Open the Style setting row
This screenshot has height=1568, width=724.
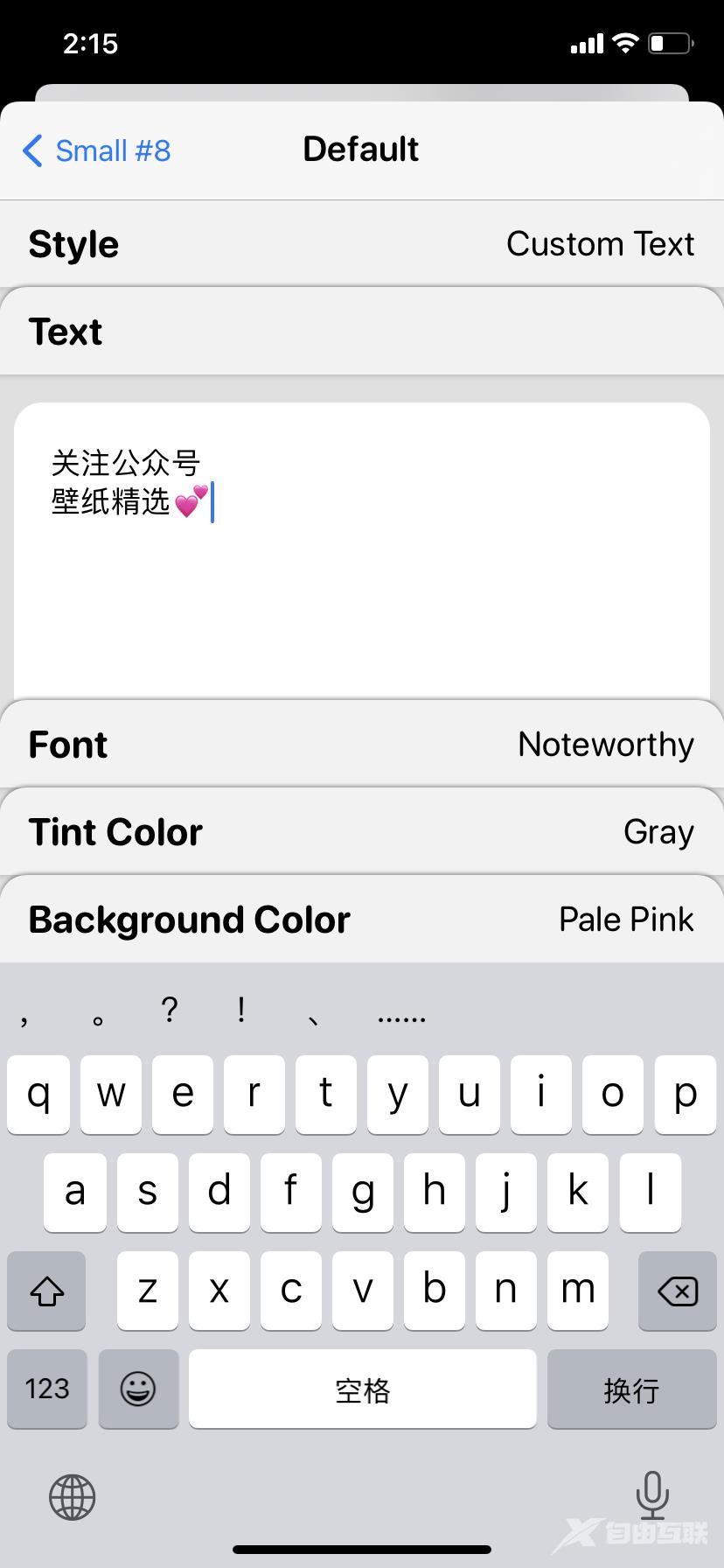coord(362,244)
